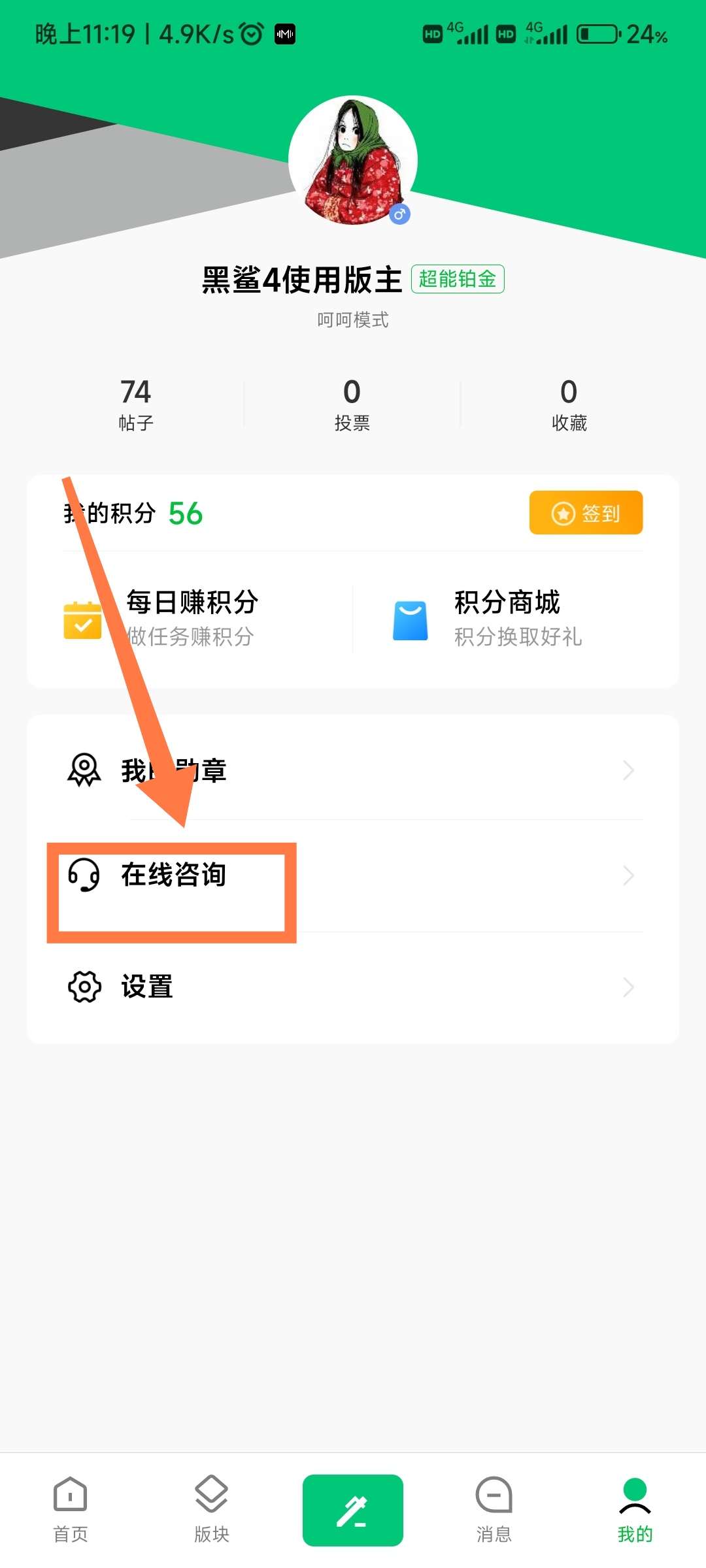Tap the profile avatar picture
The width and height of the screenshot is (706, 1568).
pyautogui.click(x=353, y=161)
